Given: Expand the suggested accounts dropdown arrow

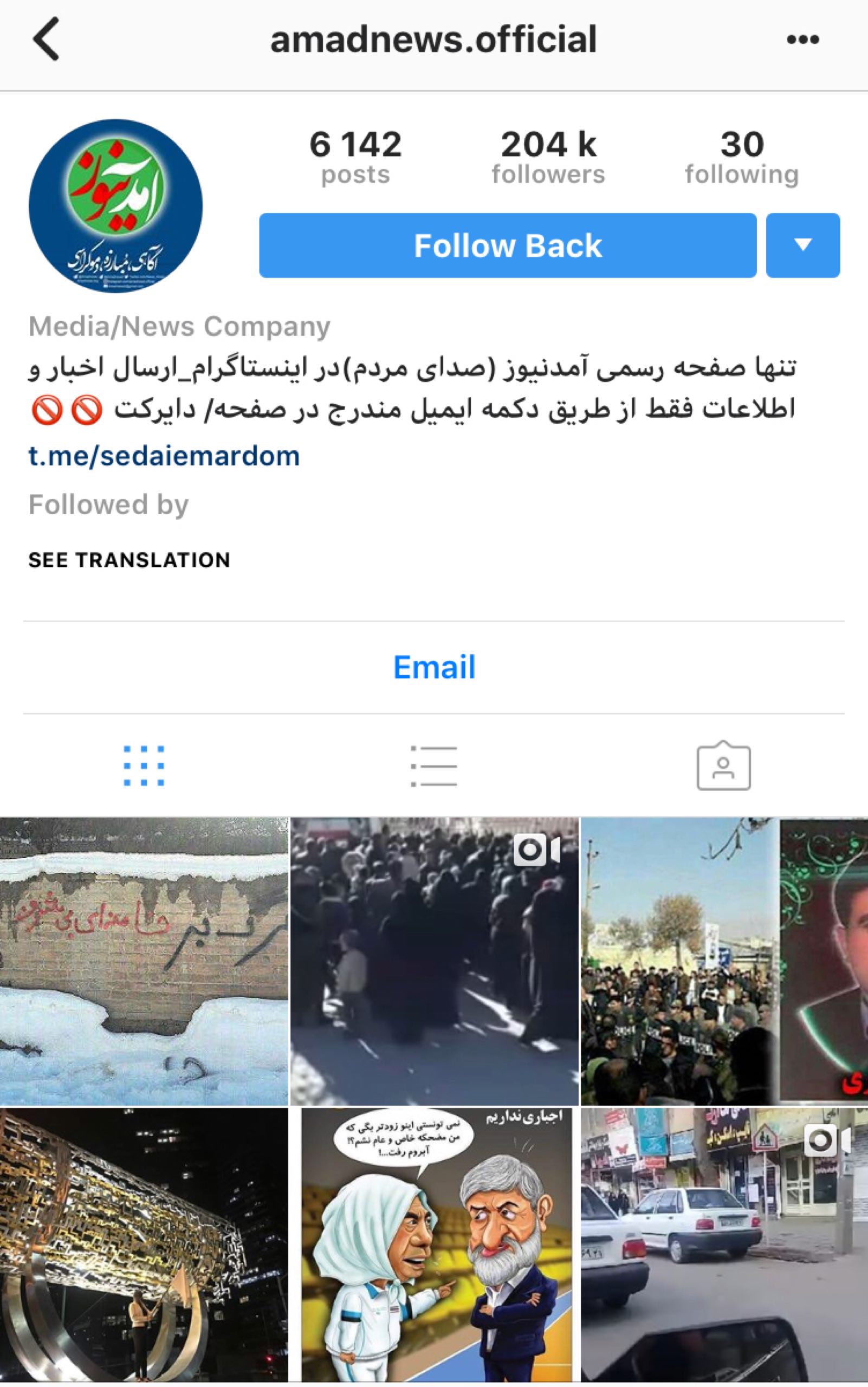Looking at the screenshot, I should point(802,246).
